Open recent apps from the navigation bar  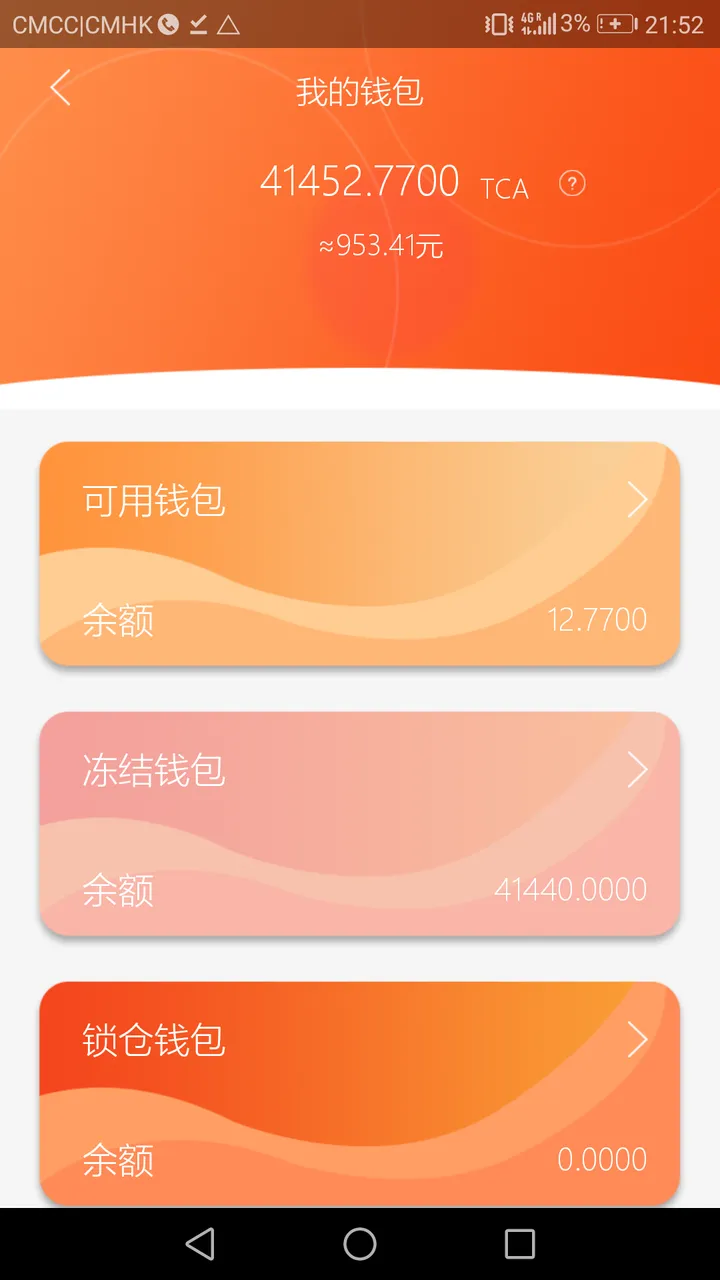click(520, 1244)
